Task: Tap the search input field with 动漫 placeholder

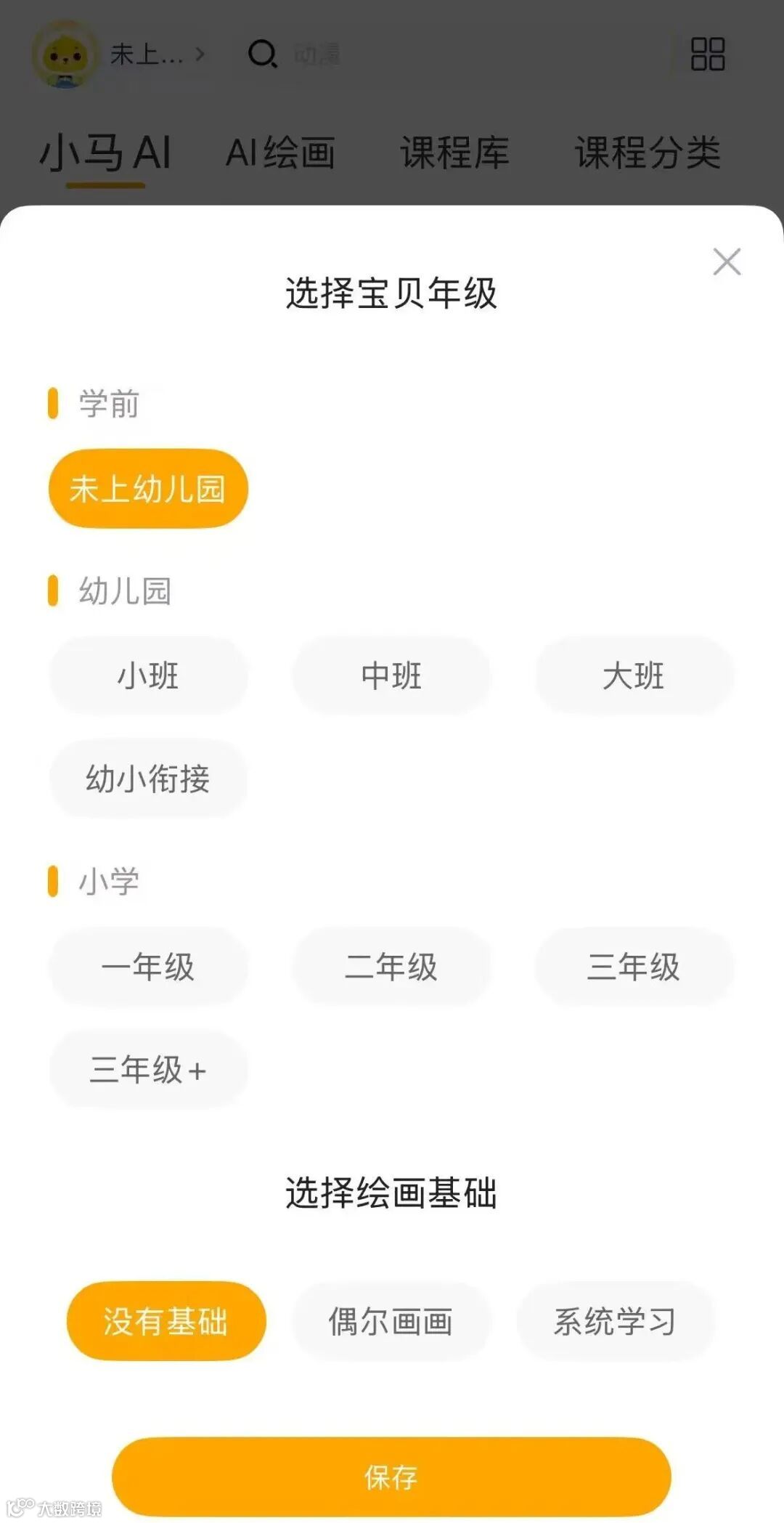Action: (x=363, y=54)
